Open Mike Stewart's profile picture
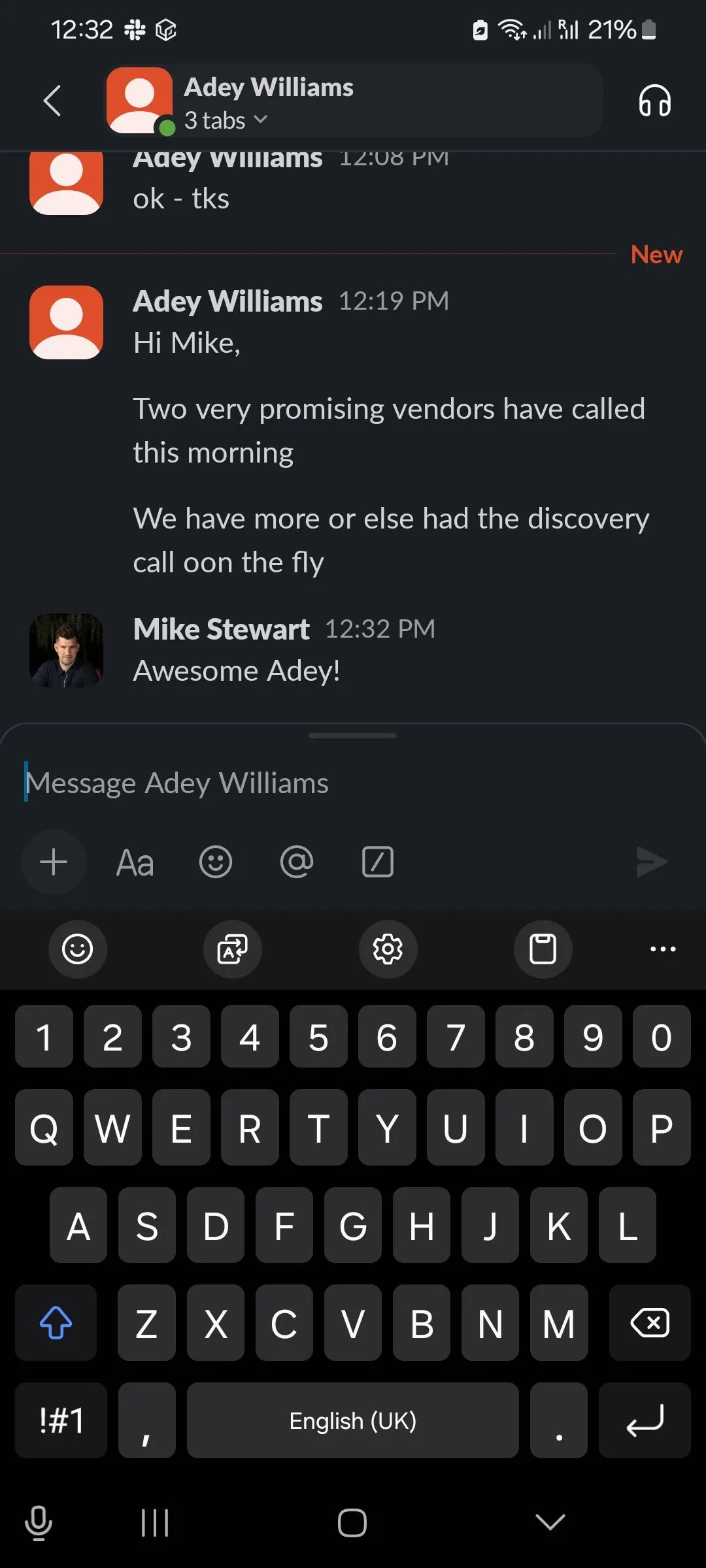This screenshot has height=1568, width=706. click(x=67, y=650)
